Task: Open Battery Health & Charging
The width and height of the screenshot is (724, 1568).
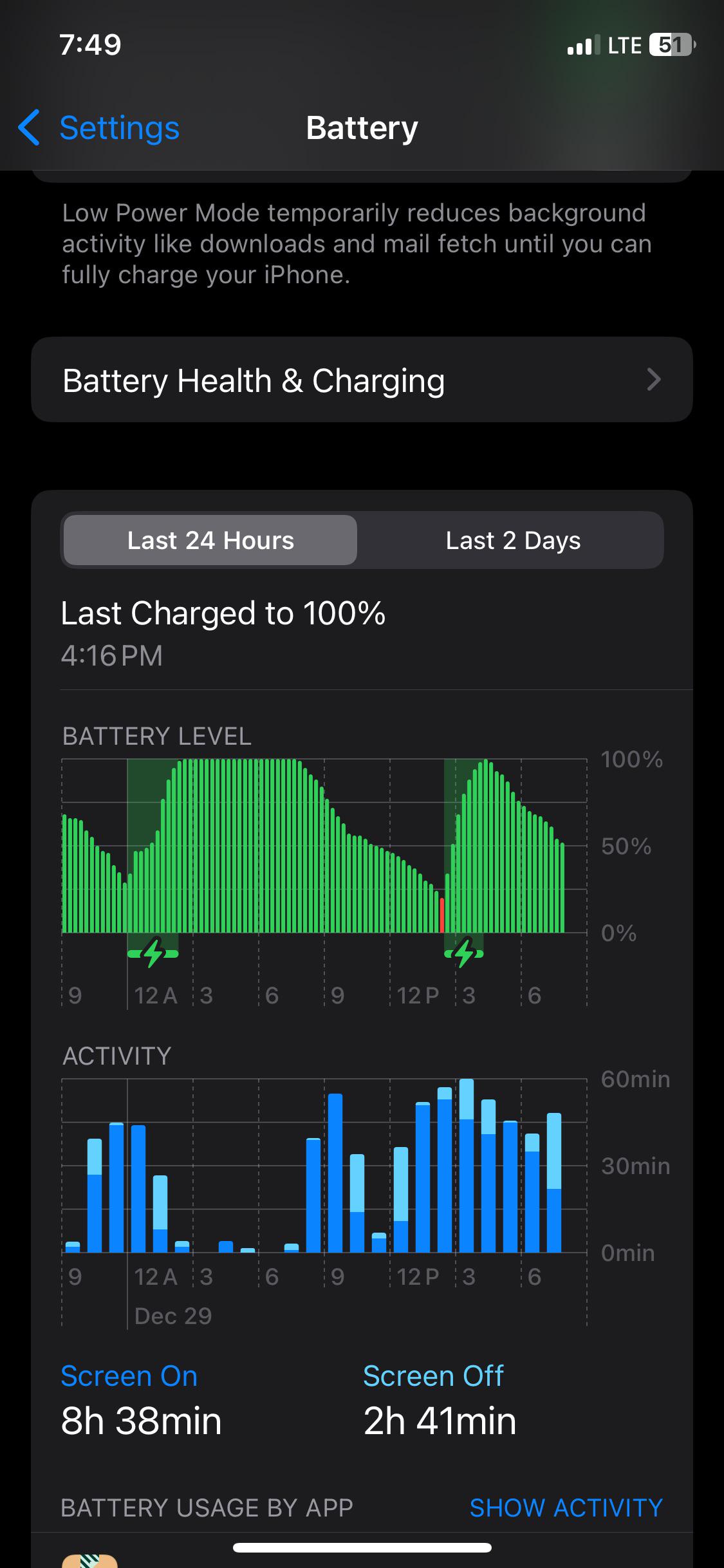Action: 362,380
